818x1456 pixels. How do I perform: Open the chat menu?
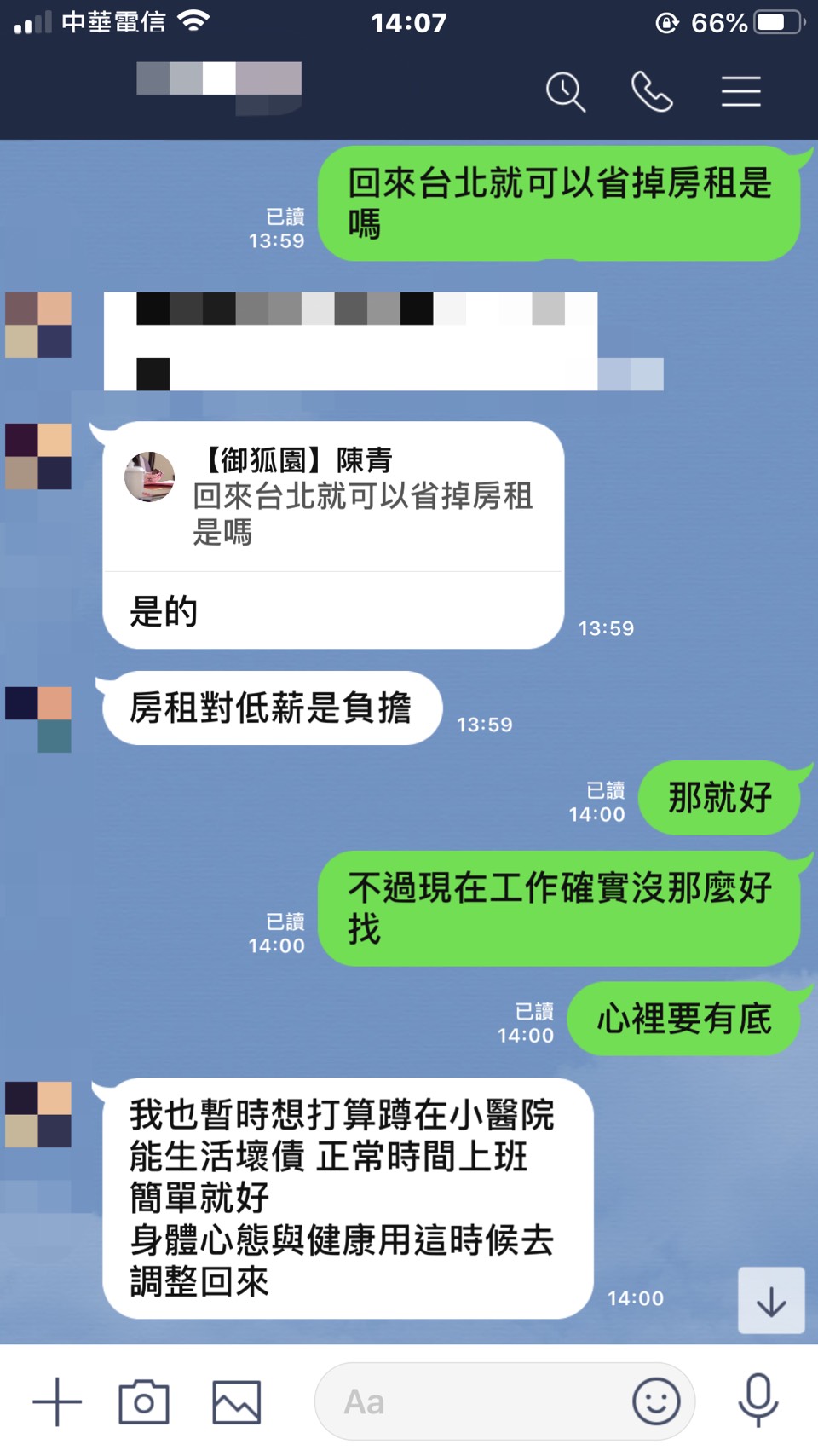tap(740, 91)
